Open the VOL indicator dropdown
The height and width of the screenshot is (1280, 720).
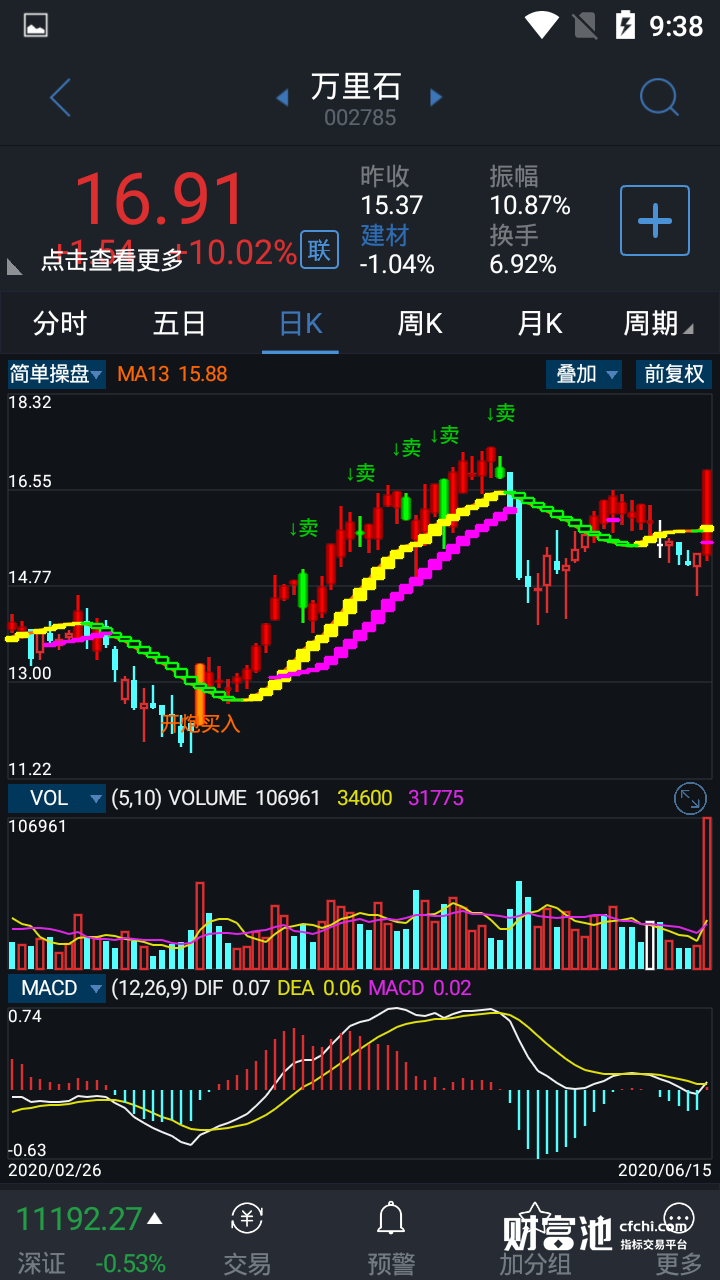[x=57, y=798]
